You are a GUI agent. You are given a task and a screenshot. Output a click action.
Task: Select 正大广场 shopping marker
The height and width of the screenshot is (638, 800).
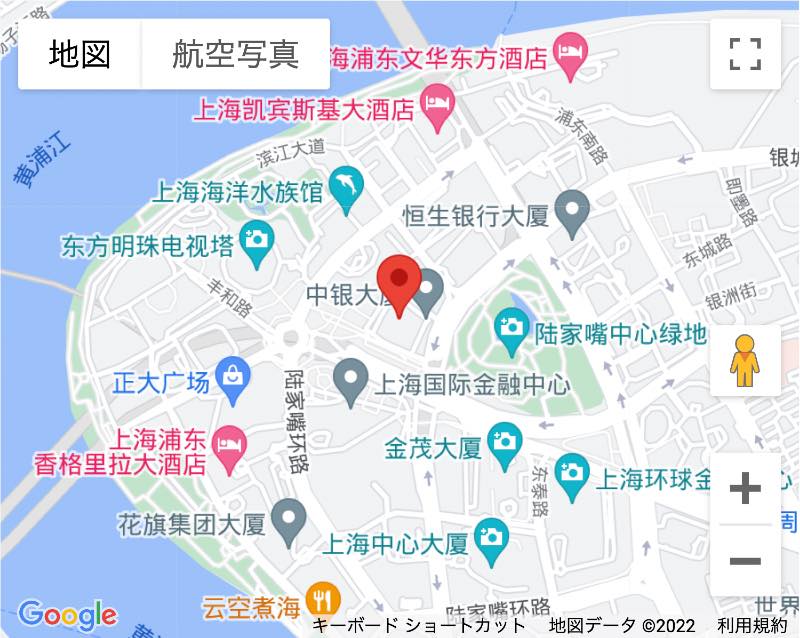point(233,381)
